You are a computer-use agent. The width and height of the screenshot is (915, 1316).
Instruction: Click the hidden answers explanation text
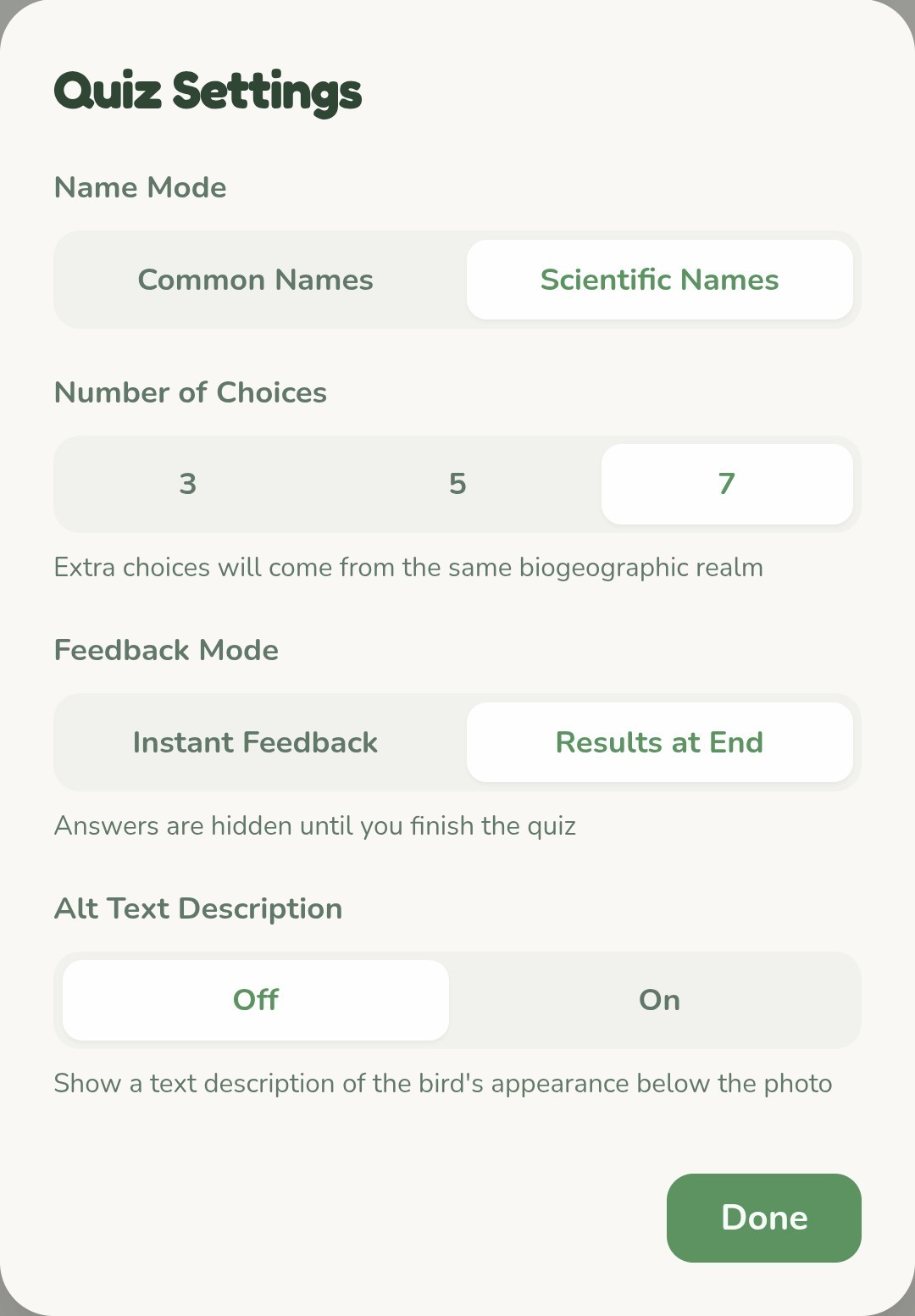(315, 825)
